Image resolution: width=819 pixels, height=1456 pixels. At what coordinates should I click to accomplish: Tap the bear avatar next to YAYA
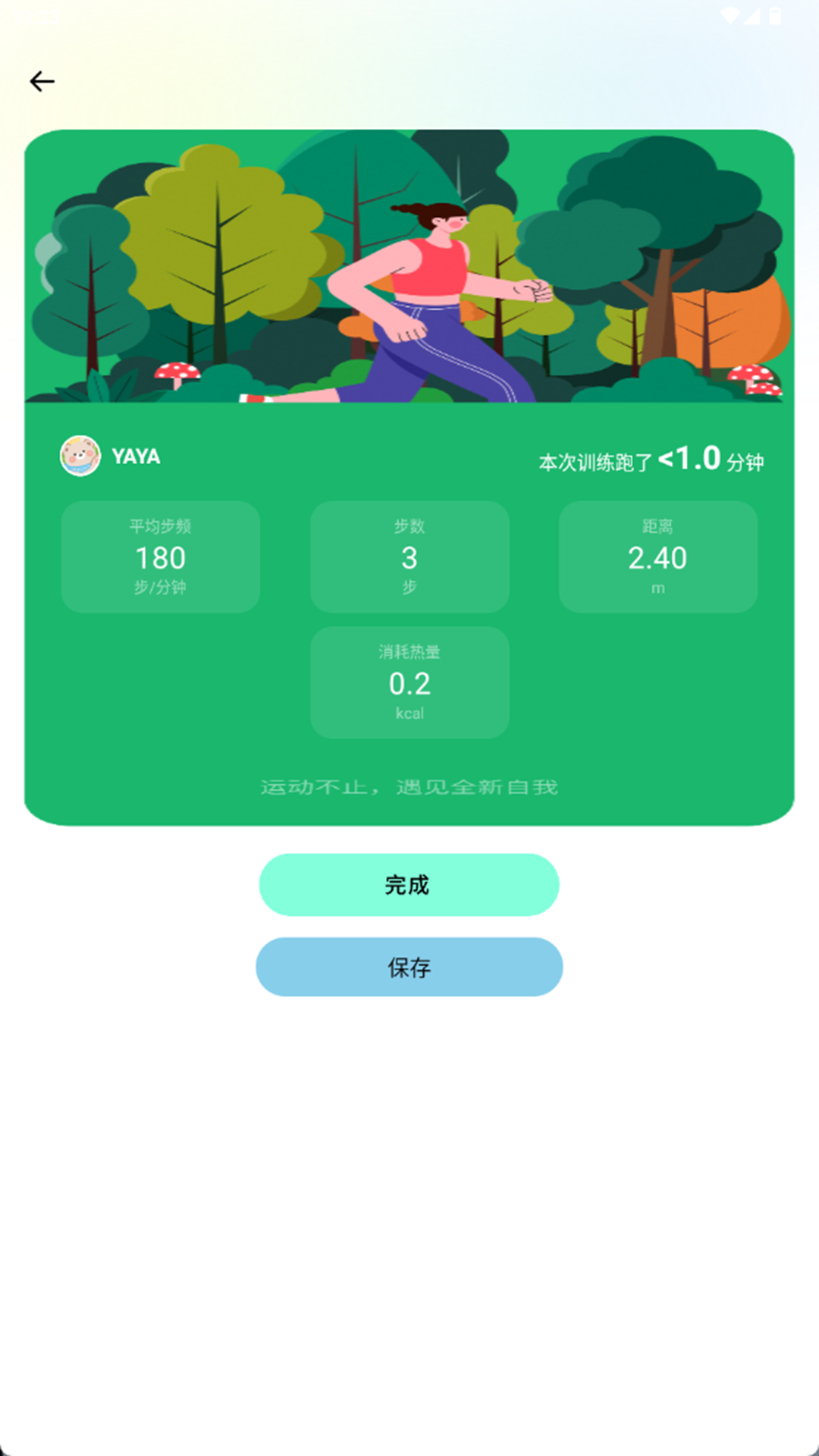coord(80,456)
